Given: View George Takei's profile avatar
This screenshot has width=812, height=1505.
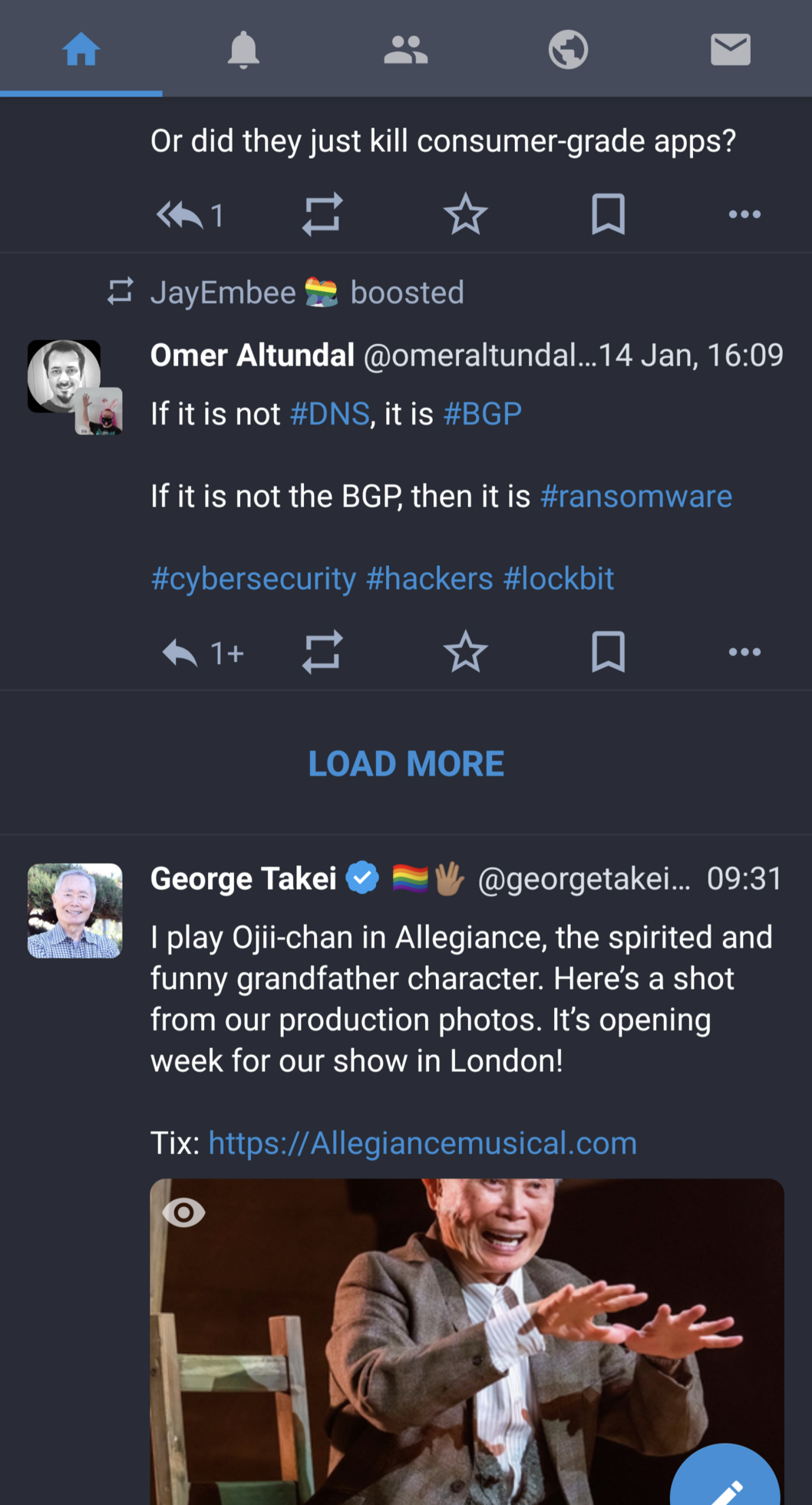Looking at the screenshot, I should [74, 911].
